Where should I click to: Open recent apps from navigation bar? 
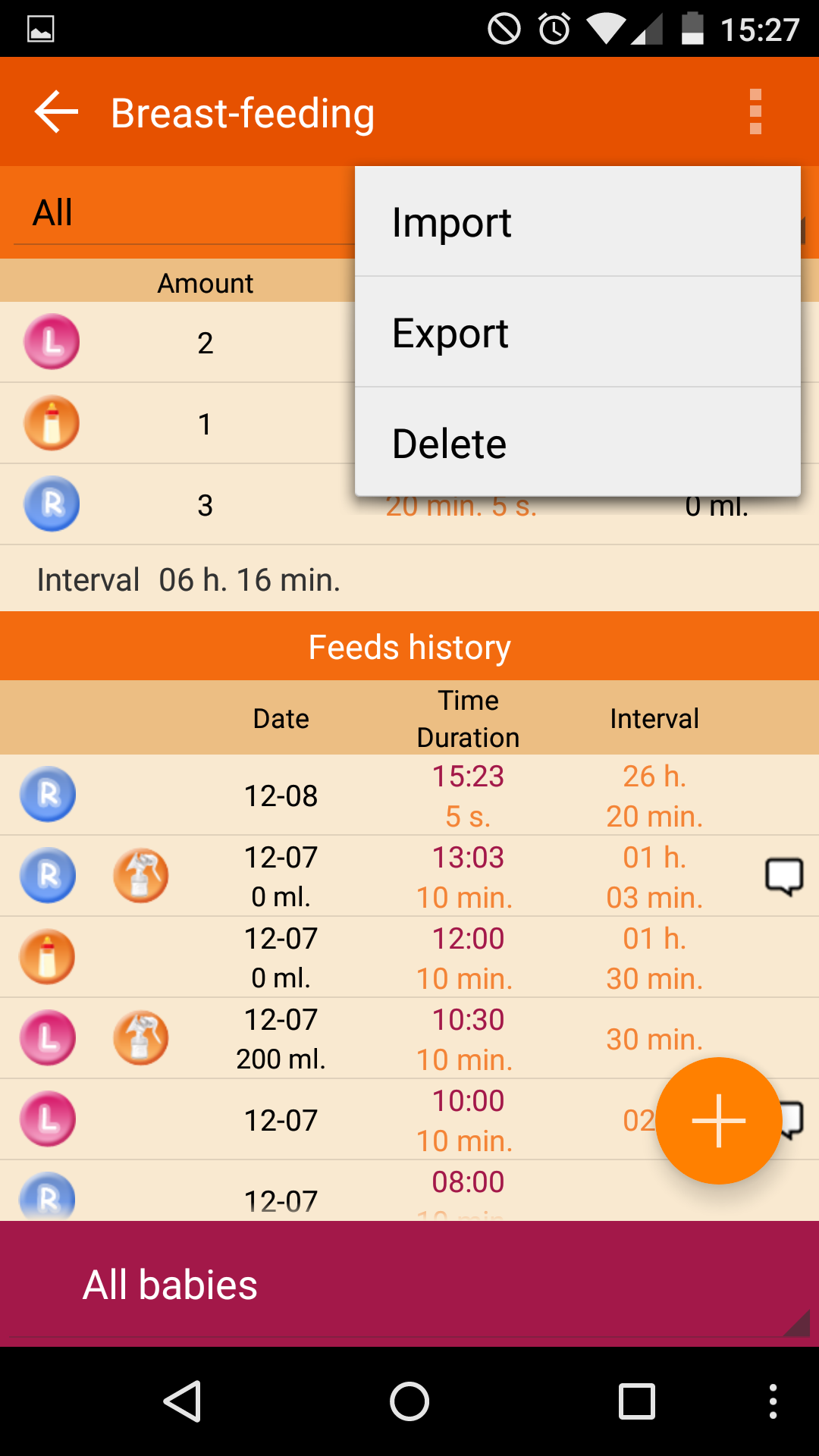(x=636, y=1401)
